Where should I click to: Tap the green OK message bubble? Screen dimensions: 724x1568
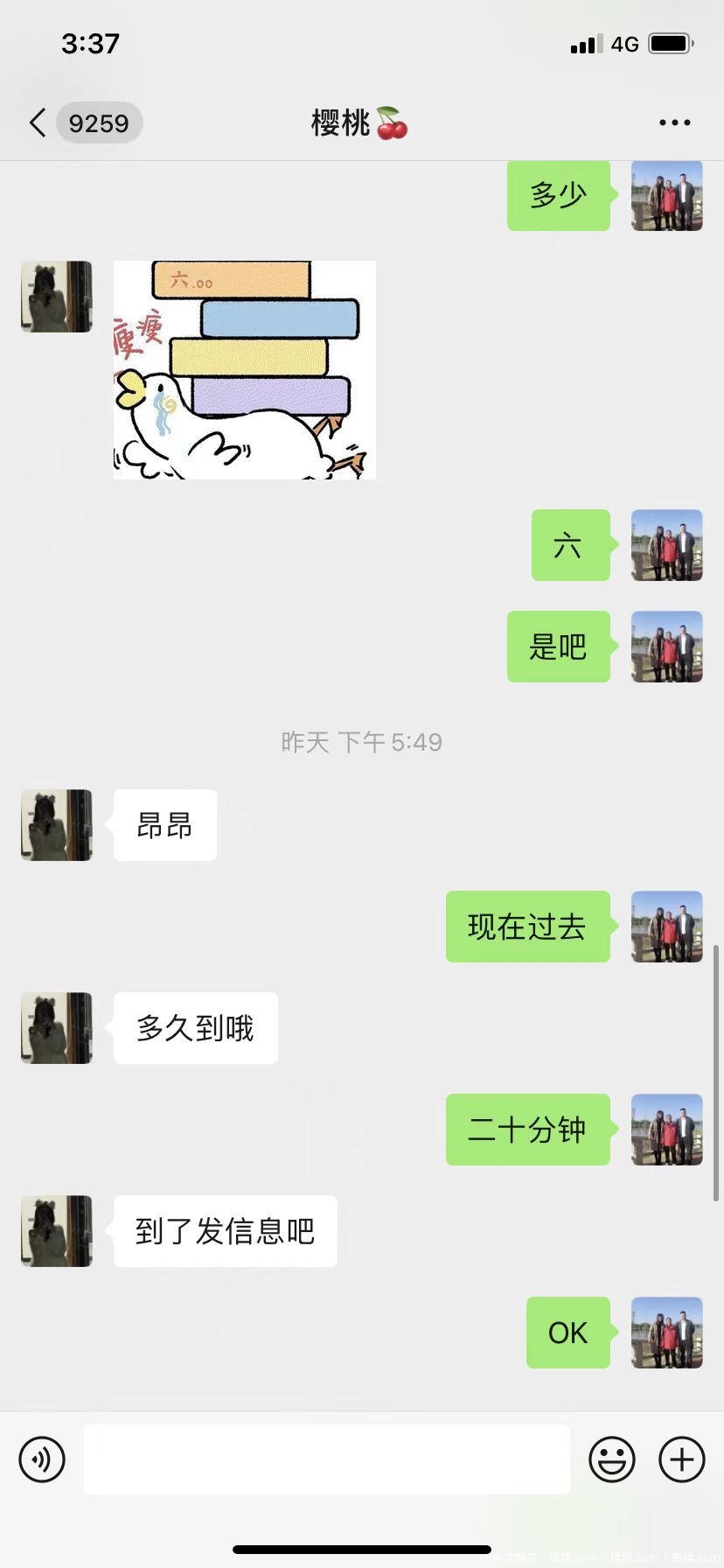[567, 1332]
